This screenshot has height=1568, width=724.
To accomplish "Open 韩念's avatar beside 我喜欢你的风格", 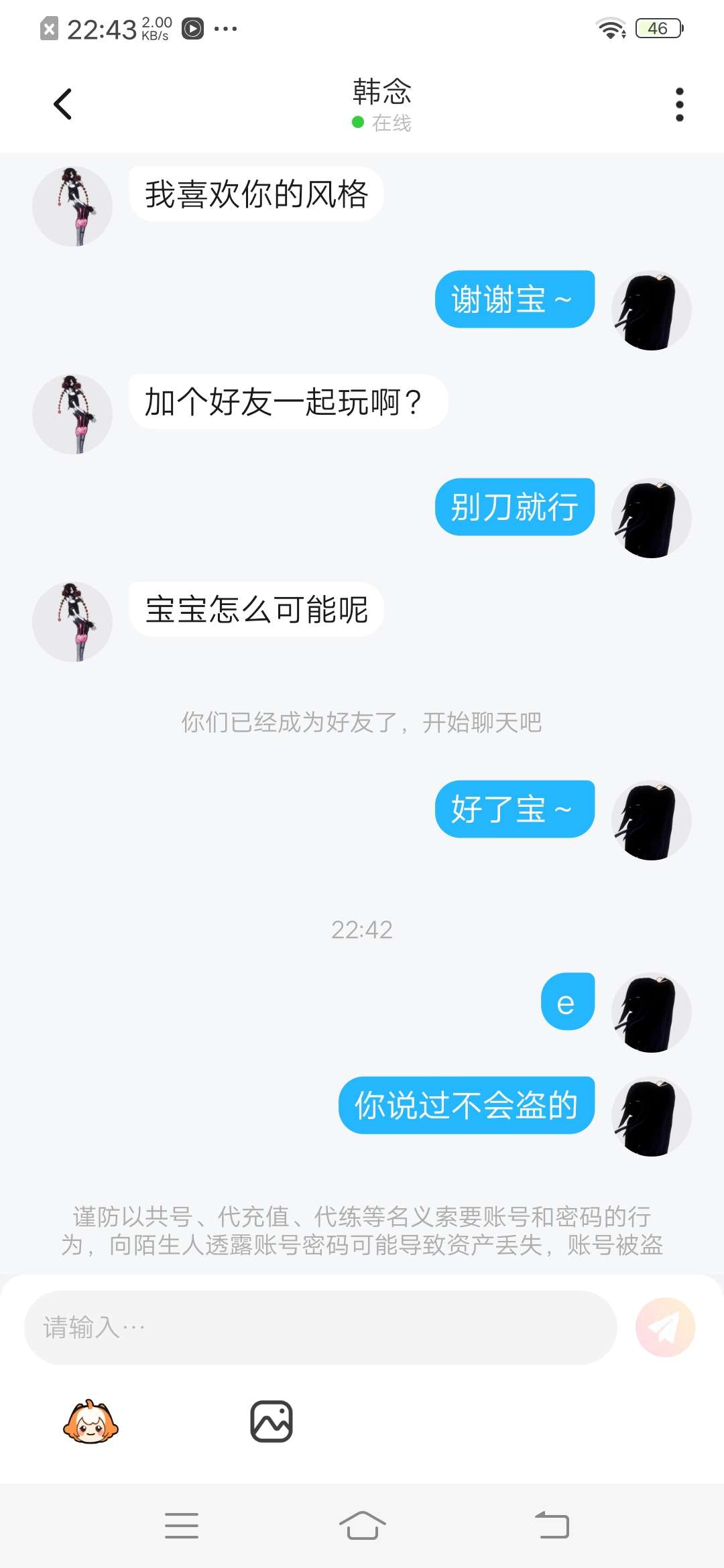I will [72, 206].
